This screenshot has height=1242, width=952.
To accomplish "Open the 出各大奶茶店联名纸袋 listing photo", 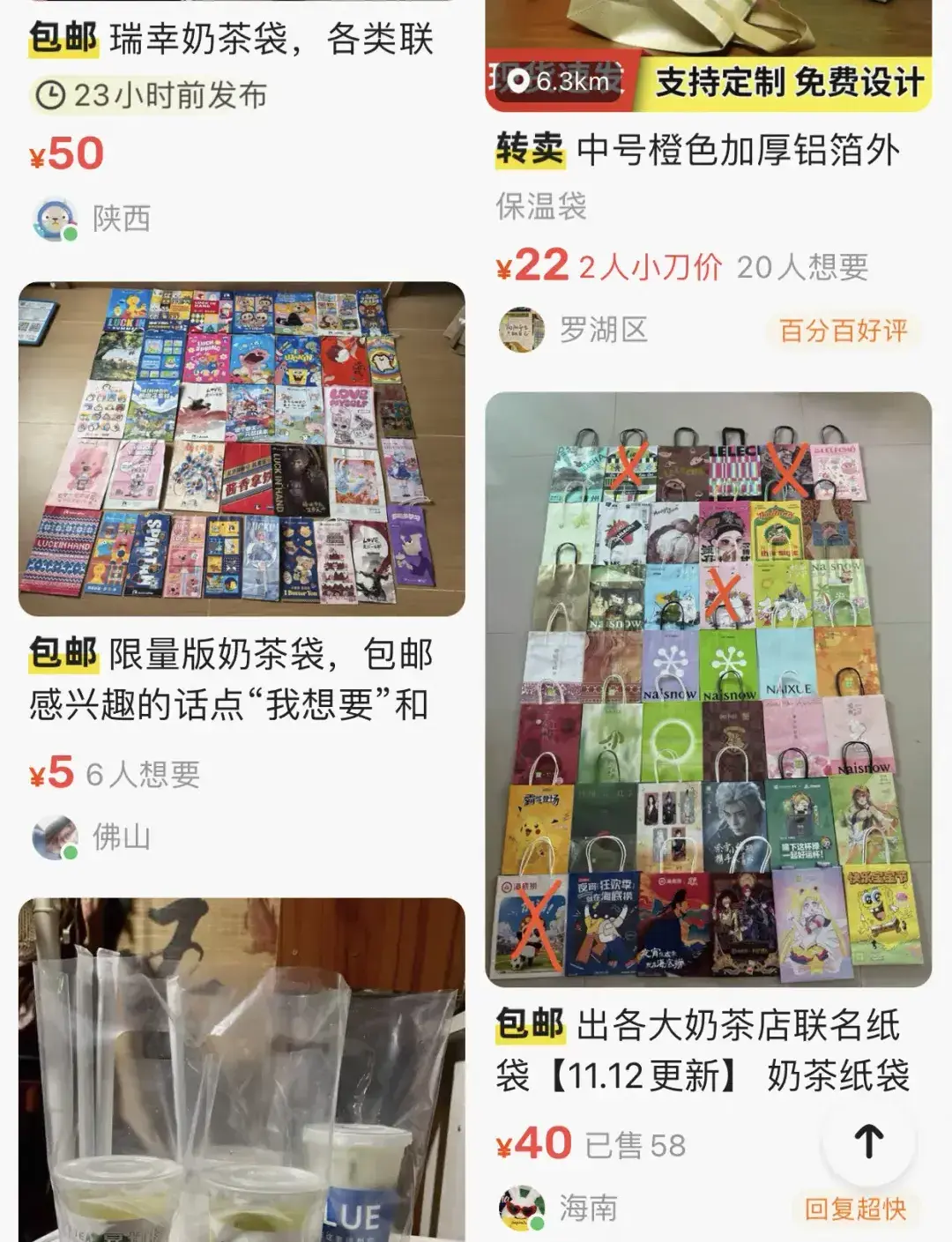I will point(708,688).
